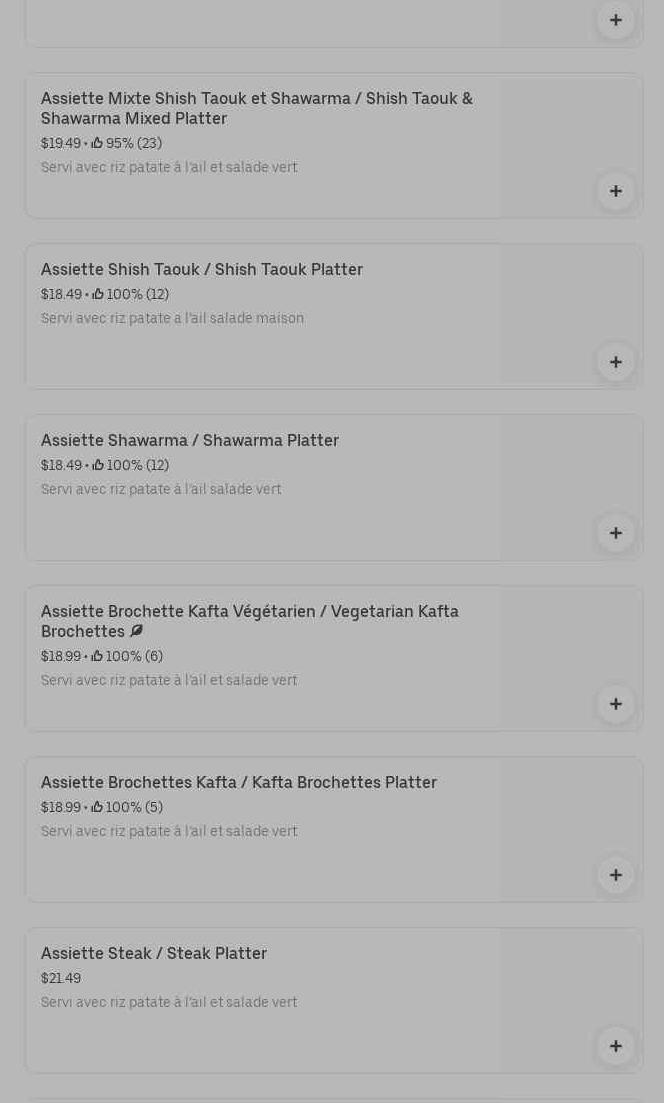This screenshot has width=664, height=1103.
Task: Open Assiette Mixte Shish Taouk et Shawarma details
Action: coord(256,108)
